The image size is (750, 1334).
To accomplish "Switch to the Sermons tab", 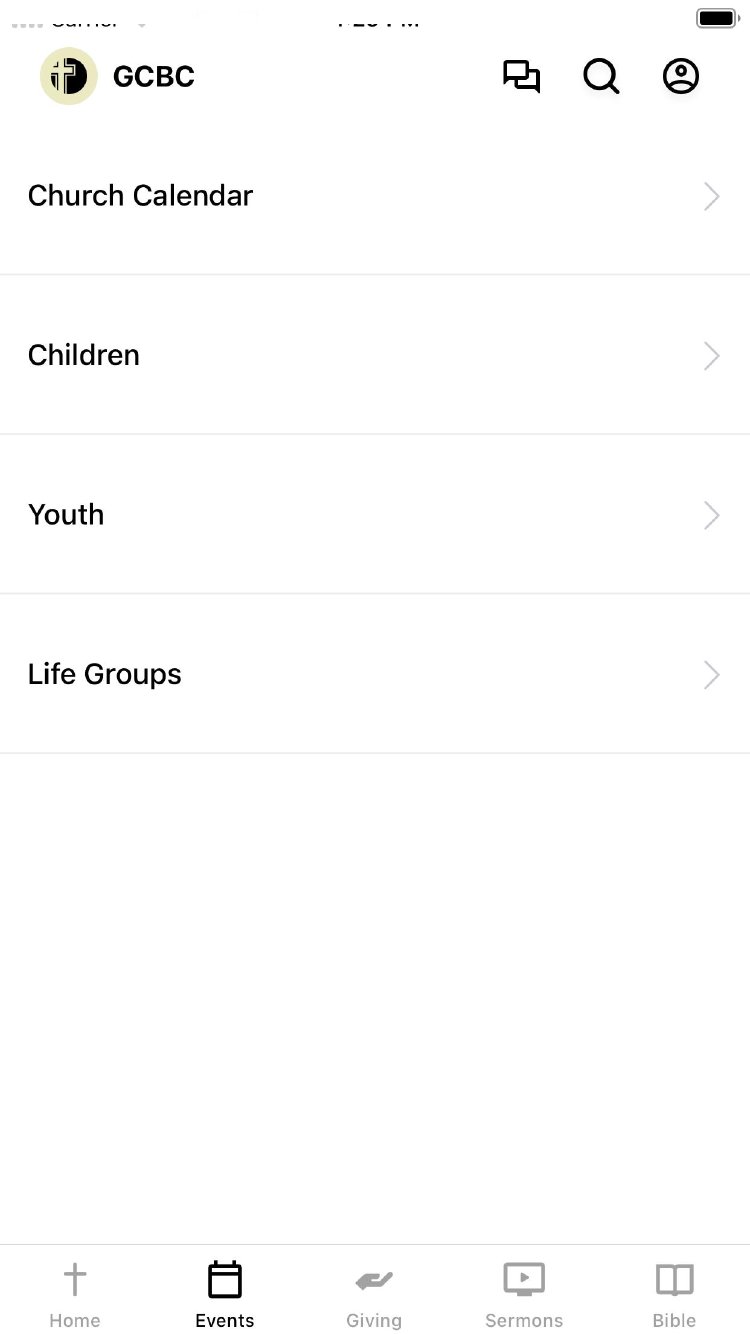I will [524, 1294].
